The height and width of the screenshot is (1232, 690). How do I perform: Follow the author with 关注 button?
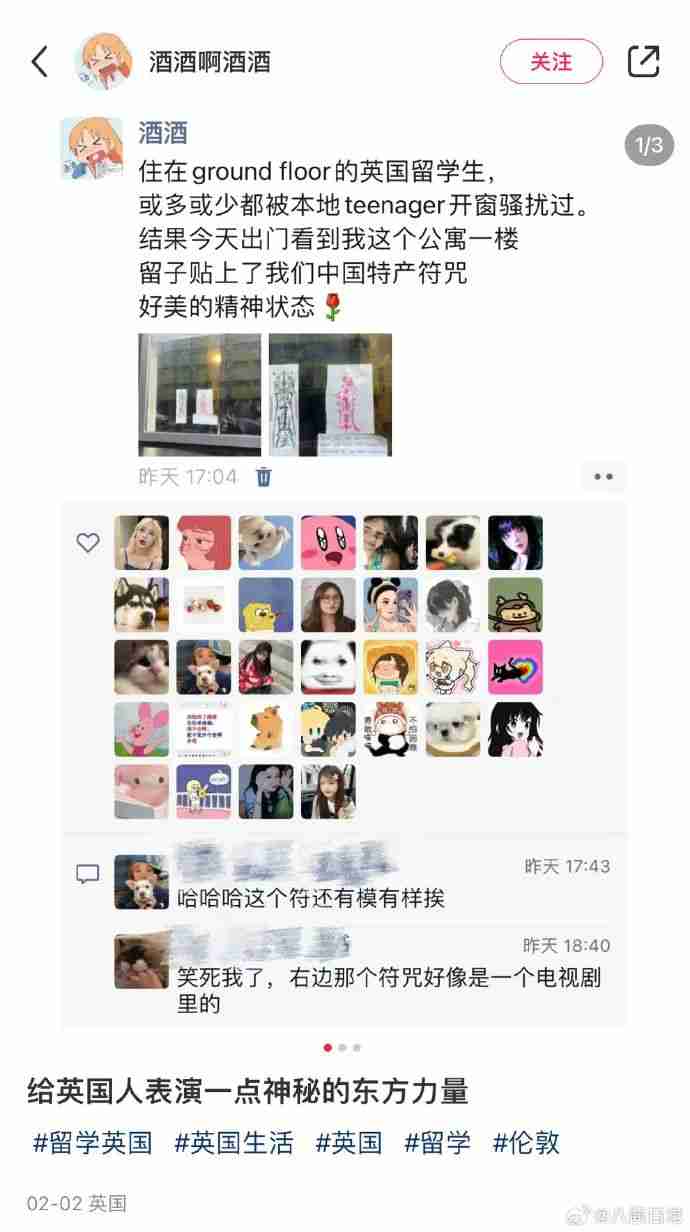point(551,62)
